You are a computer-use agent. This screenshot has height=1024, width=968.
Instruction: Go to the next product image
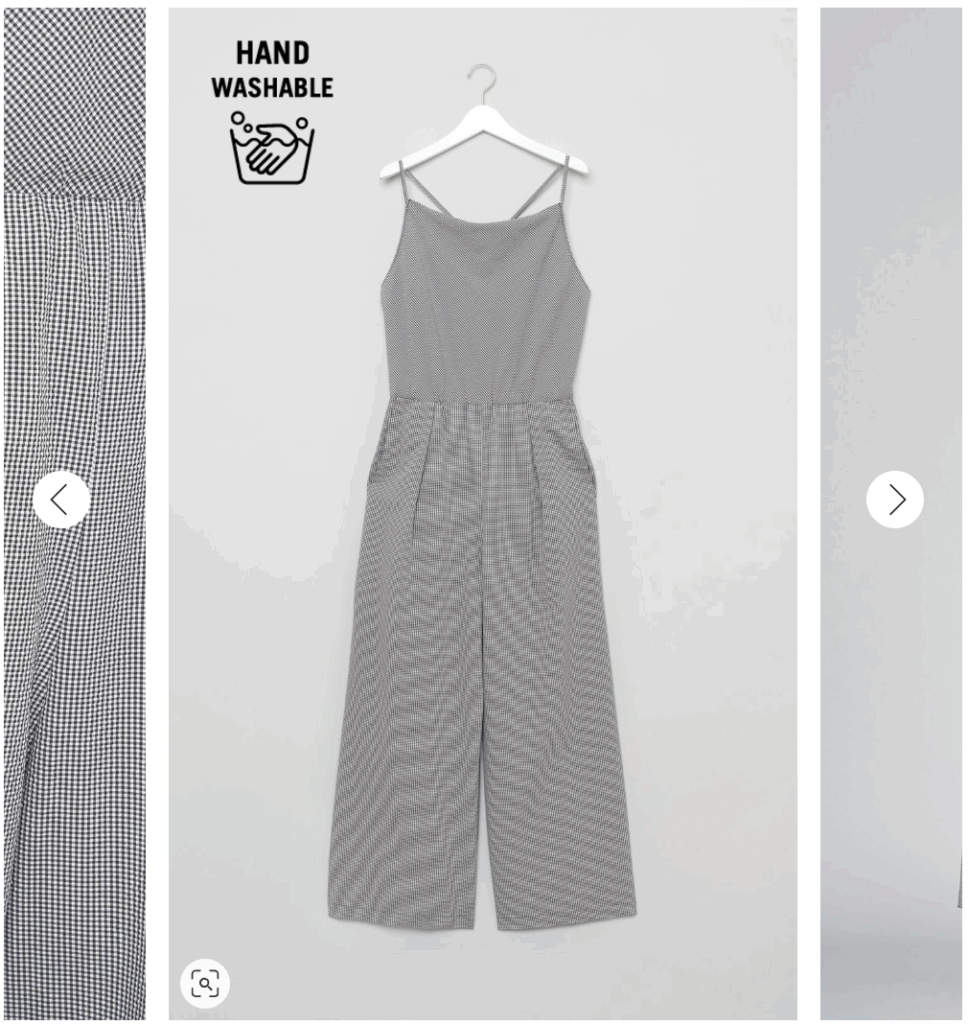pyautogui.click(x=894, y=499)
